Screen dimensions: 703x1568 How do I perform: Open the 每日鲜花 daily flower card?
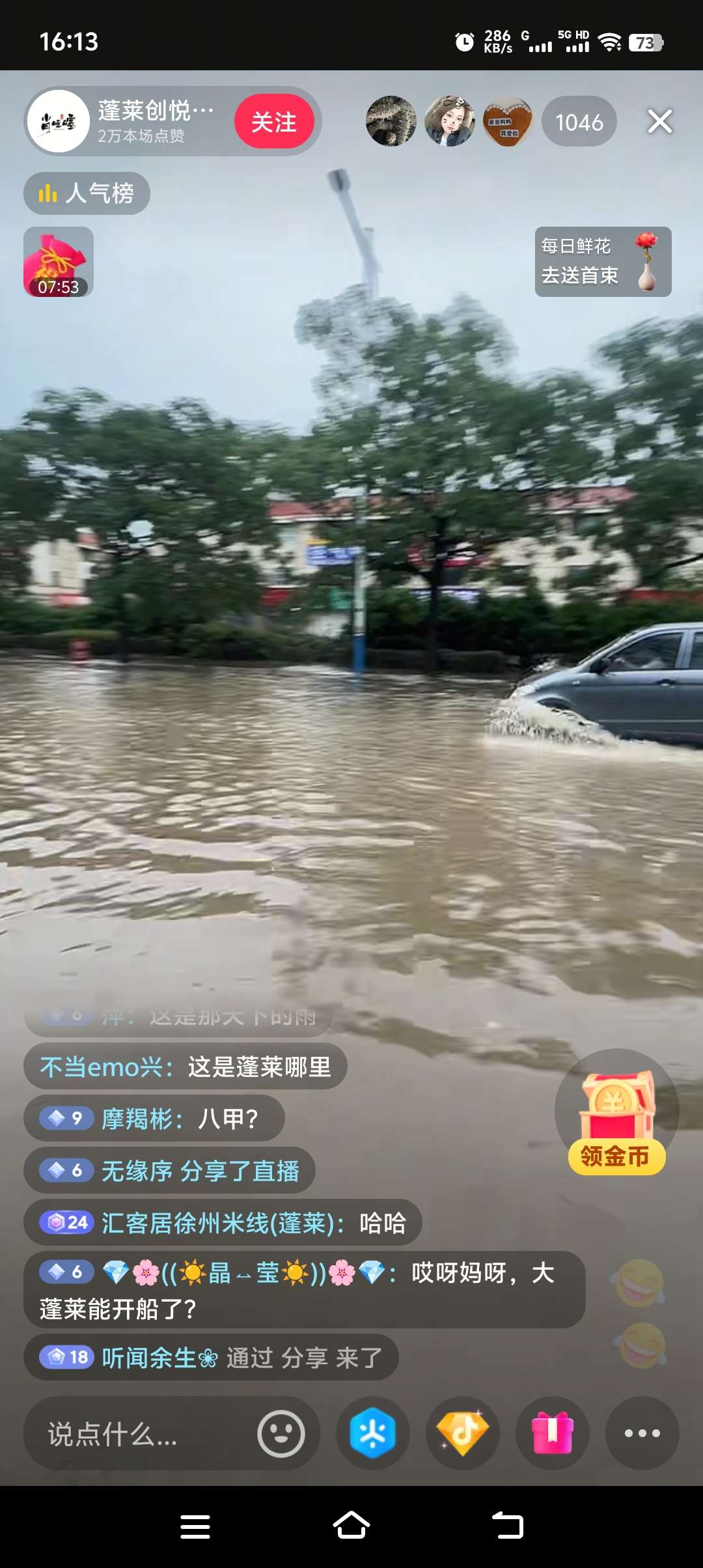pyautogui.click(x=603, y=262)
